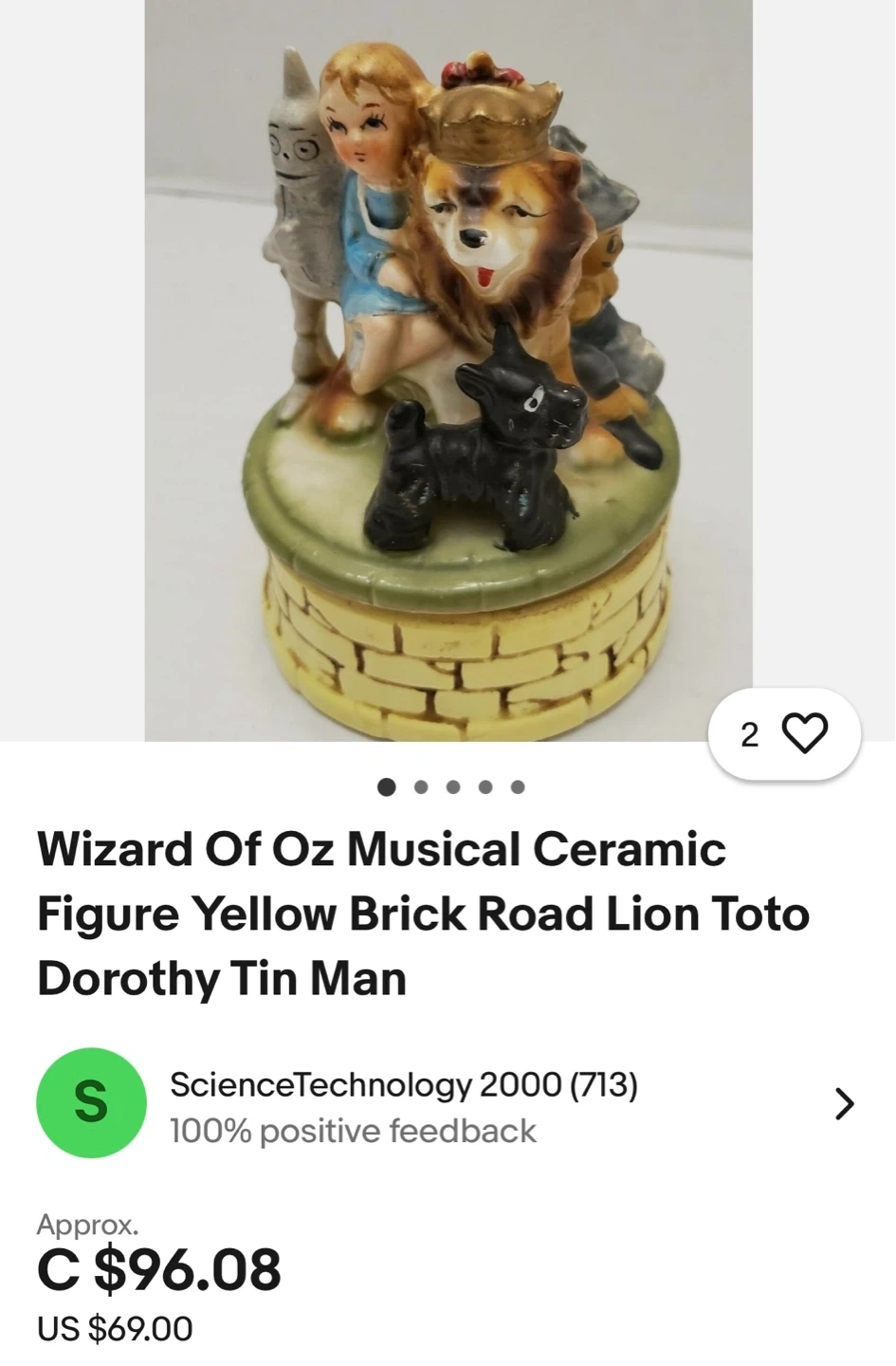This screenshot has height=1366, width=896.
Task: Add this item to watchlist with heart
Action: tap(804, 733)
